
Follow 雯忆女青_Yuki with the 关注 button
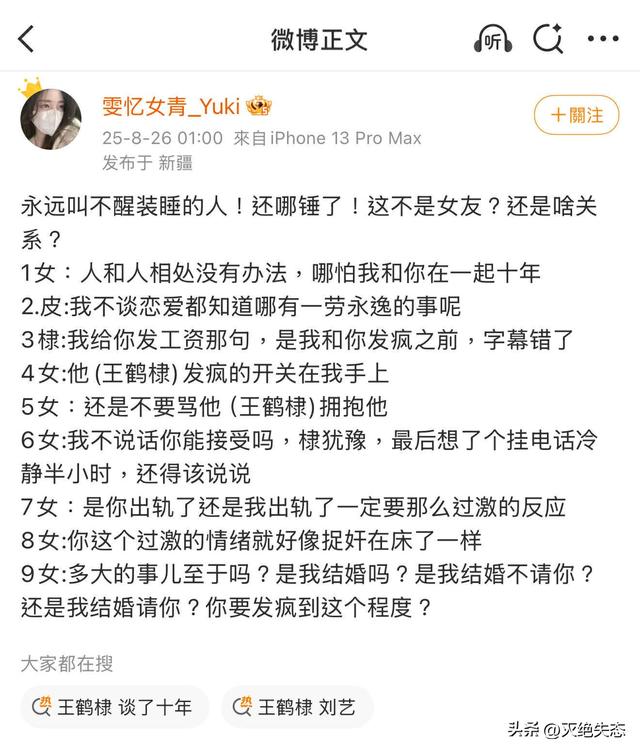(x=575, y=116)
